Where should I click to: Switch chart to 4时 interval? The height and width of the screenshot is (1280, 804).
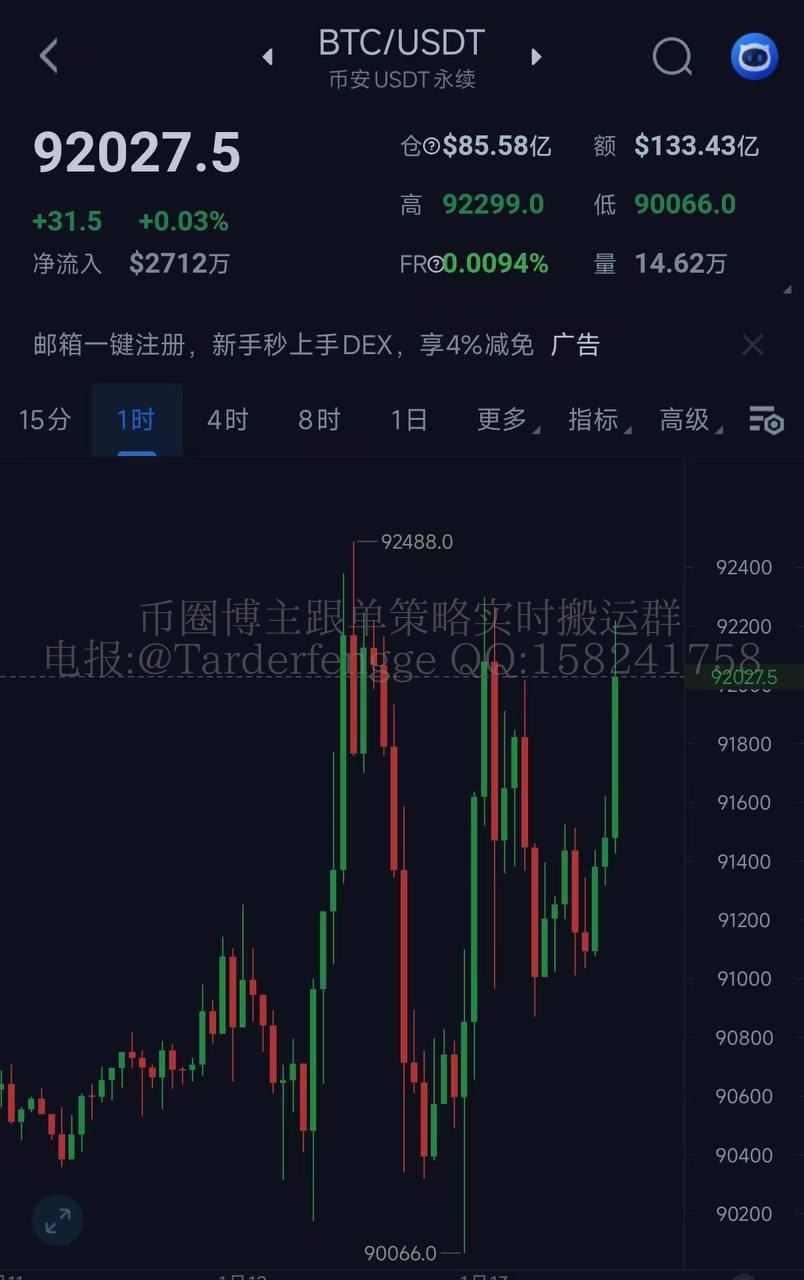pos(227,420)
